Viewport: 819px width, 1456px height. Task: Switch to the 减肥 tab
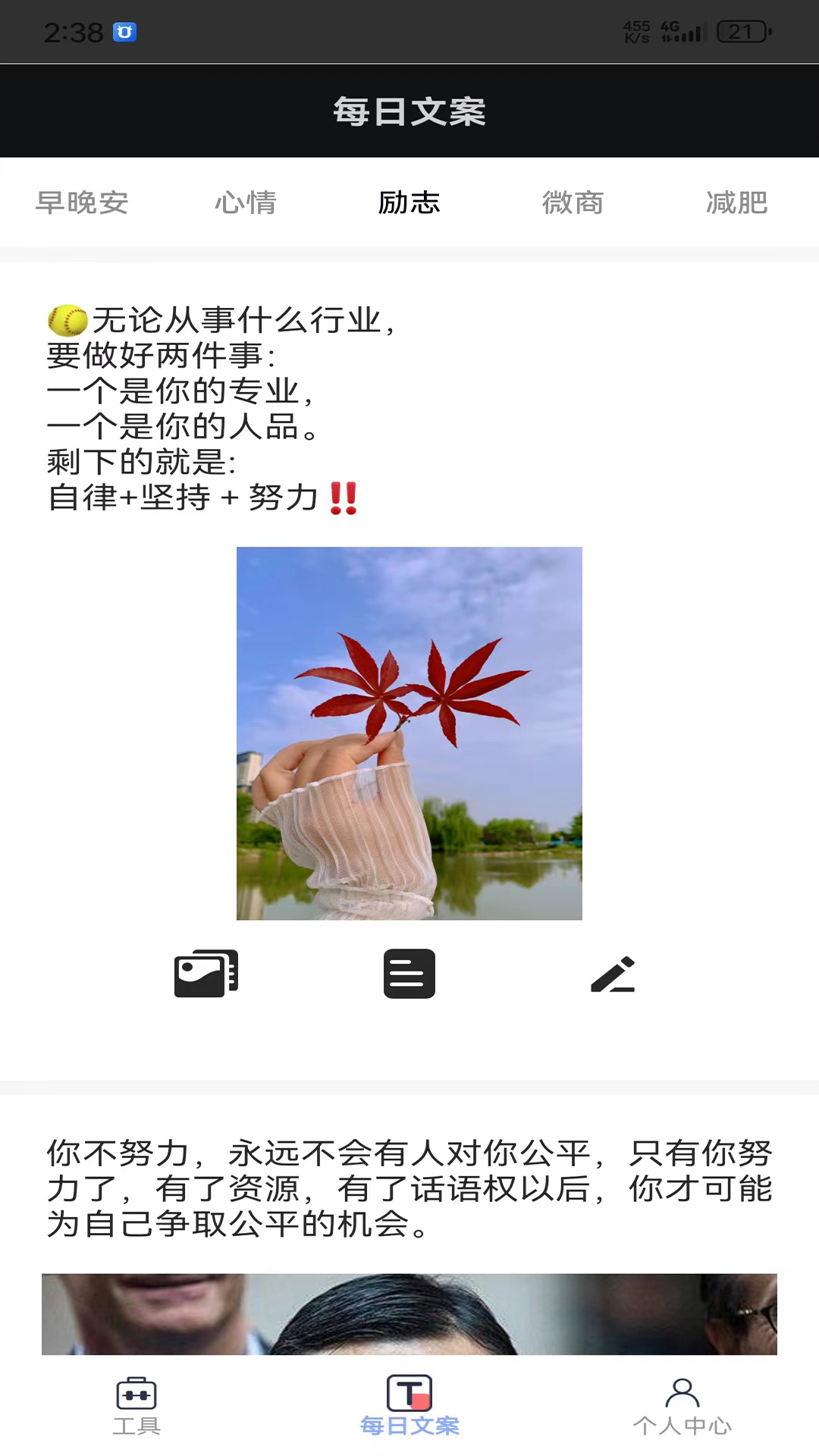(736, 202)
